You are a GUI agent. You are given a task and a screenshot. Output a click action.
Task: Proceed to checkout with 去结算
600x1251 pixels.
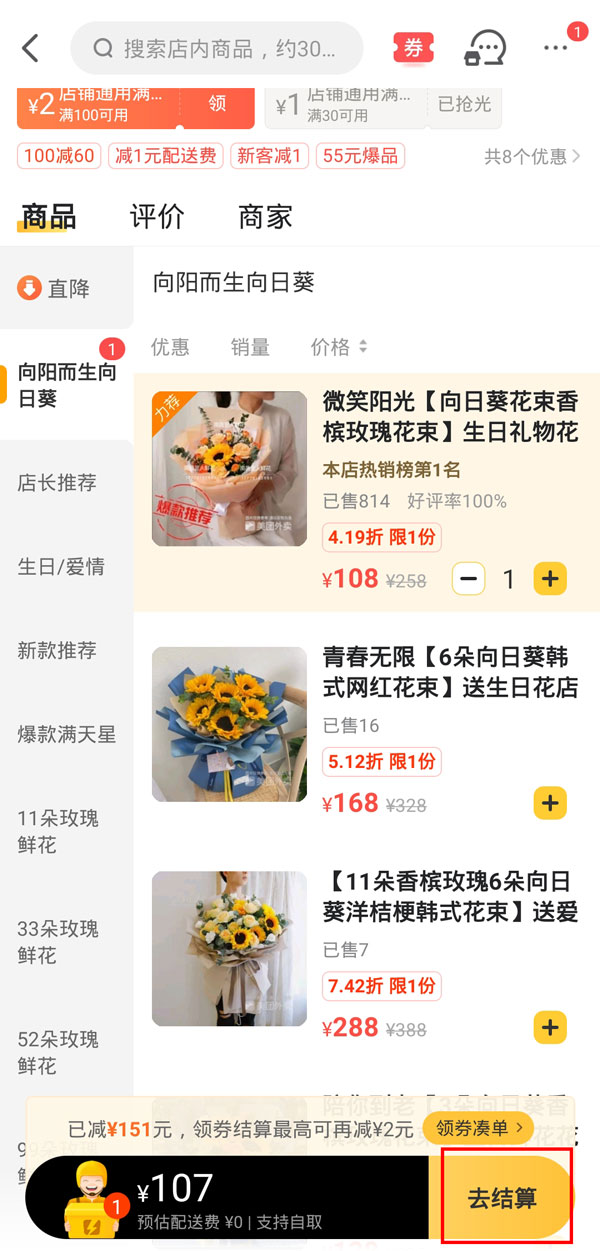point(506,1197)
